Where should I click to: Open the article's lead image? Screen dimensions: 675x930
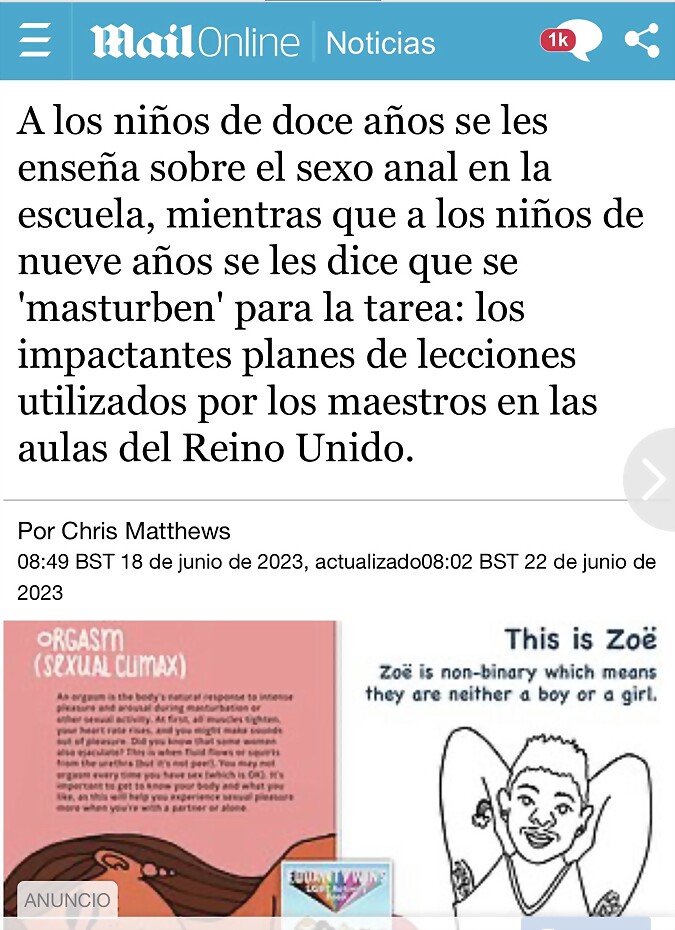tap(337, 765)
